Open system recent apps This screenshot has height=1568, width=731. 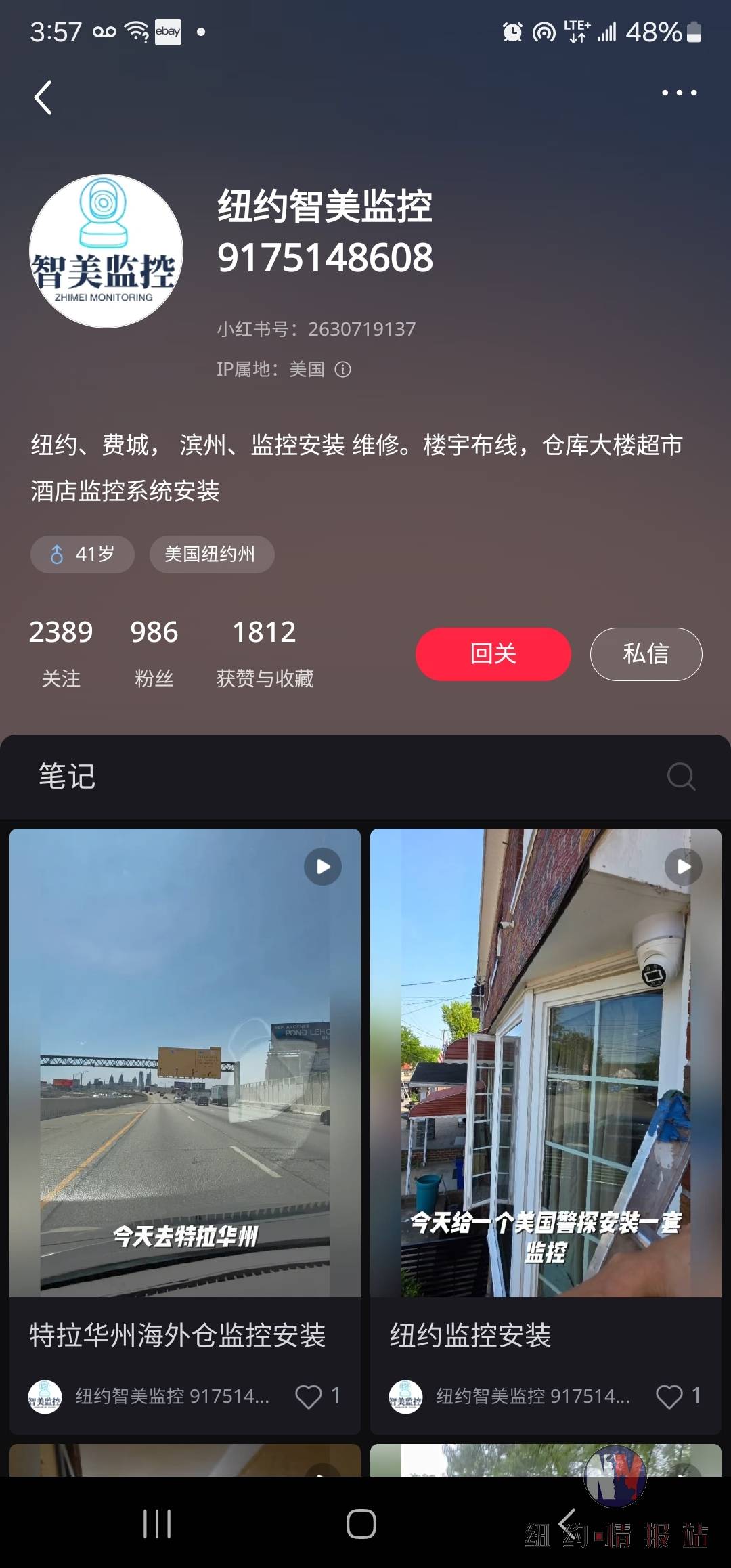coord(157,1524)
